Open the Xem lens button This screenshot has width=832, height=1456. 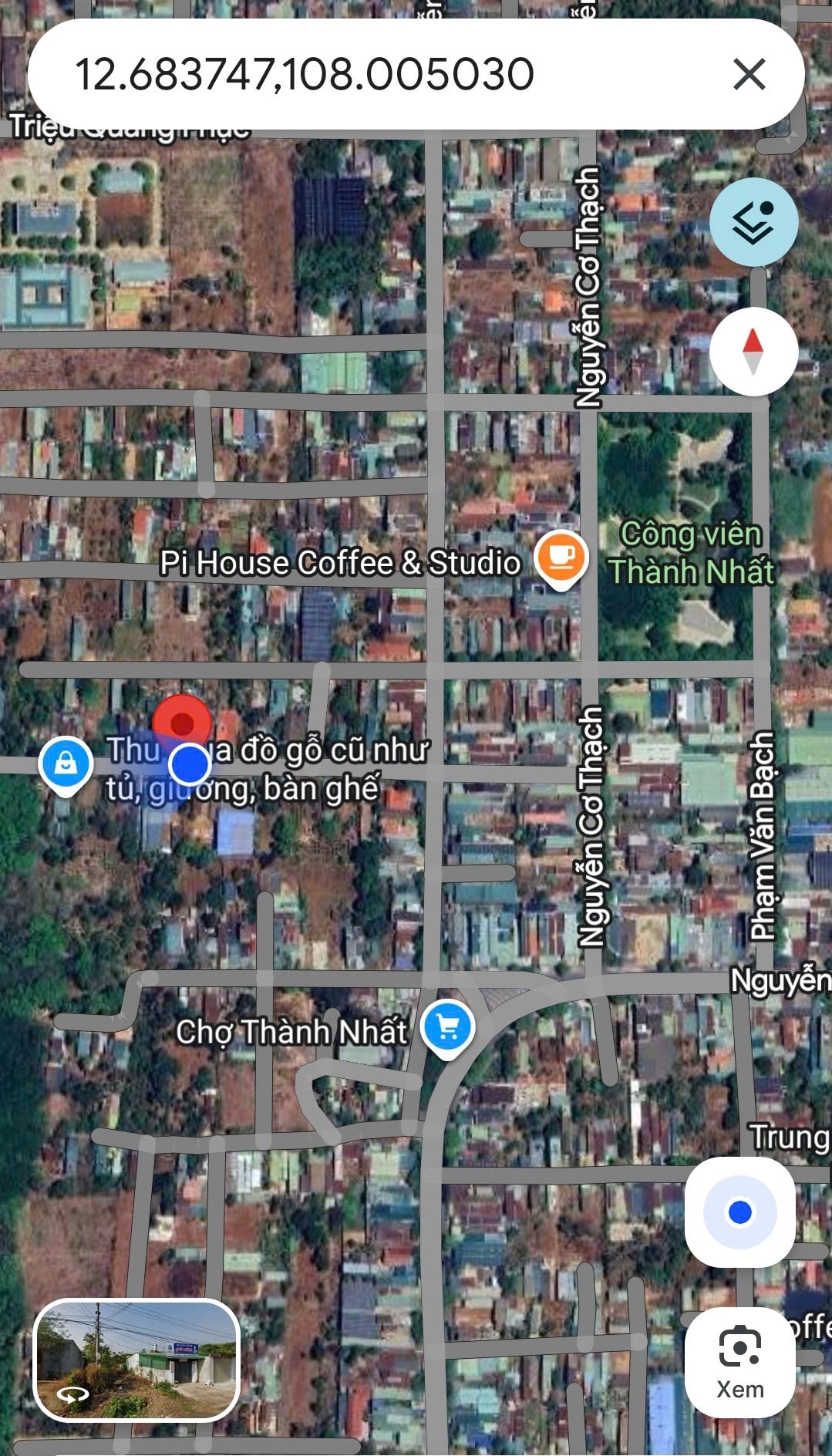click(x=739, y=1362)
